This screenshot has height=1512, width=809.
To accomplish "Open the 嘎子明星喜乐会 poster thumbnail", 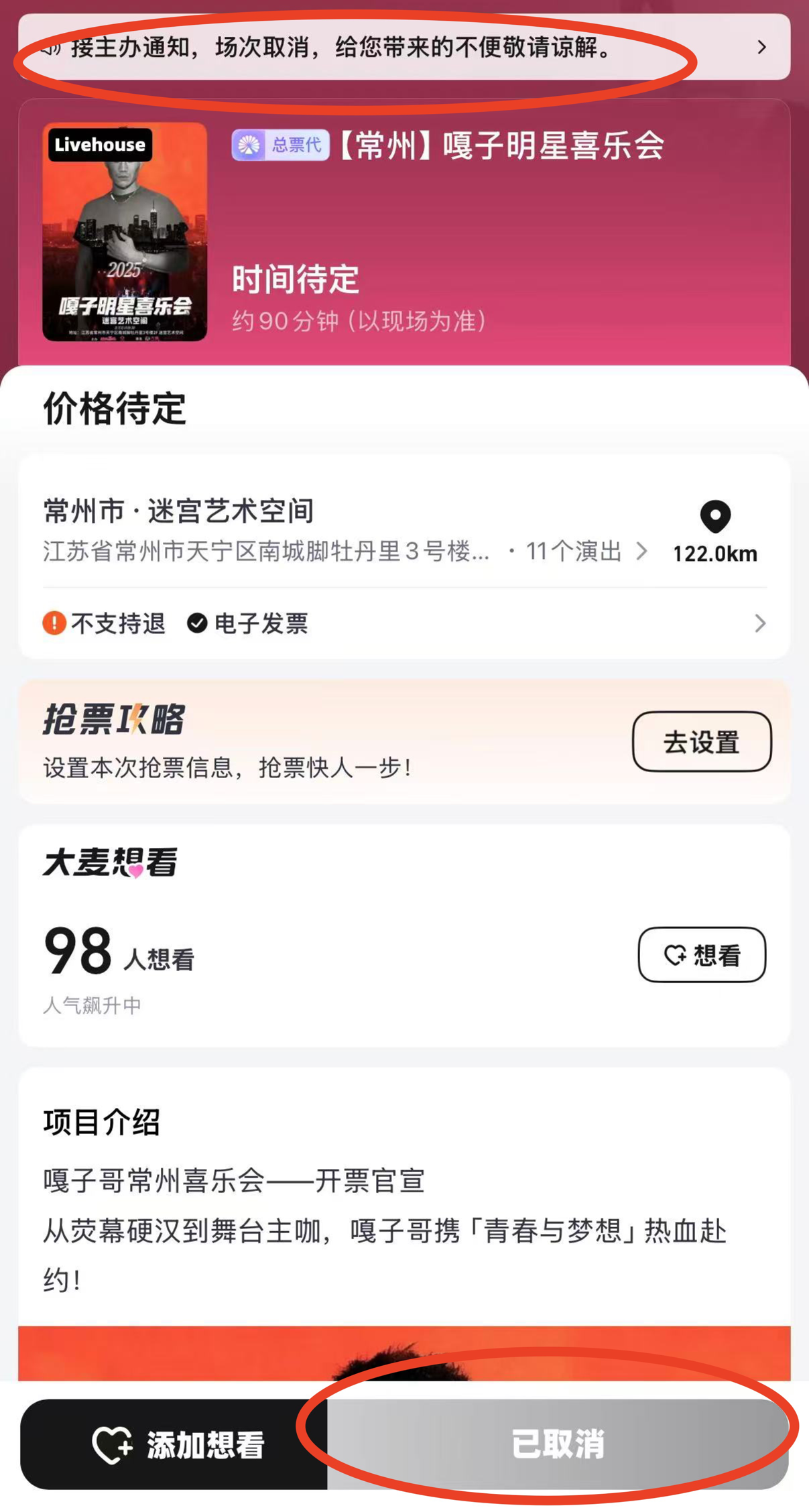I will coord(125,232).
